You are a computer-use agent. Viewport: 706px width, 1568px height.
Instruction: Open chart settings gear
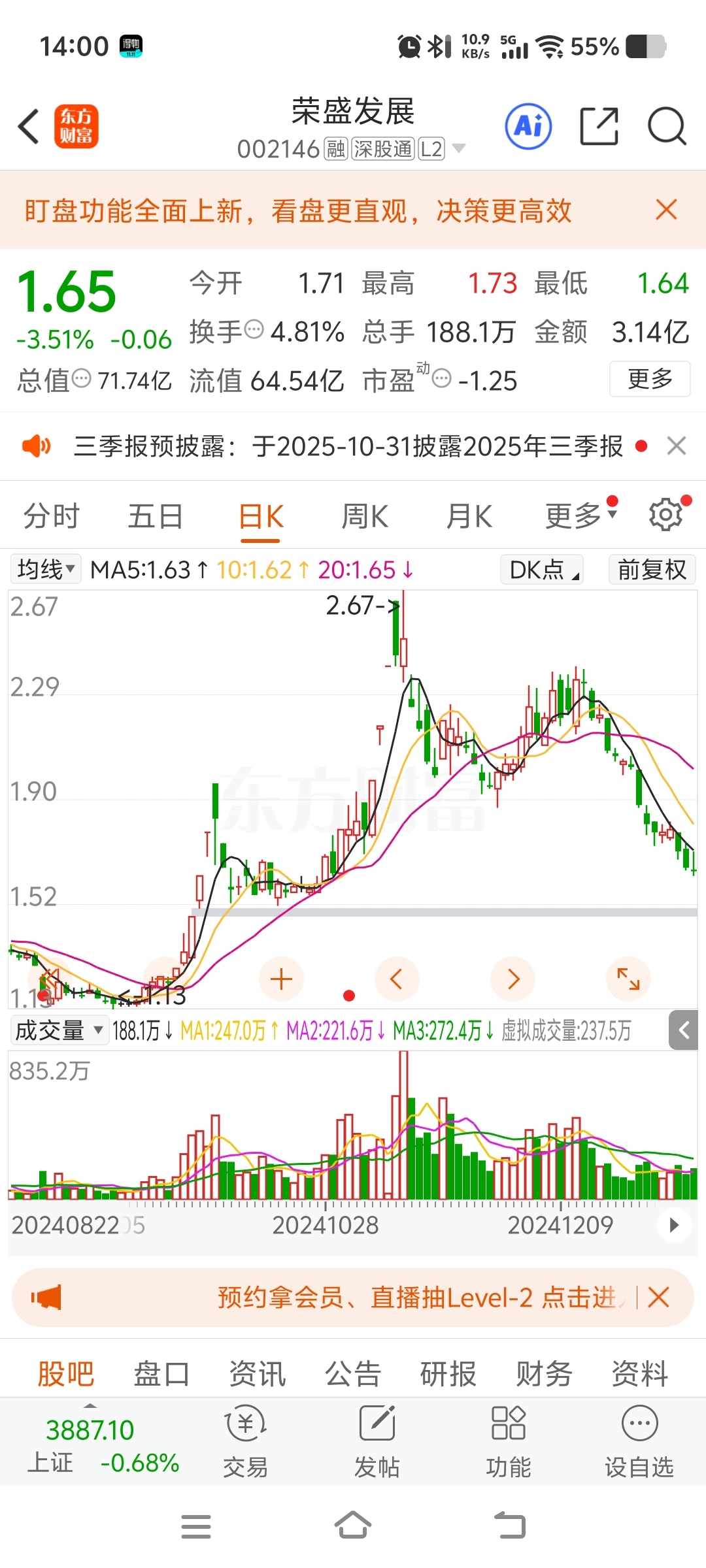click(665, 515)
